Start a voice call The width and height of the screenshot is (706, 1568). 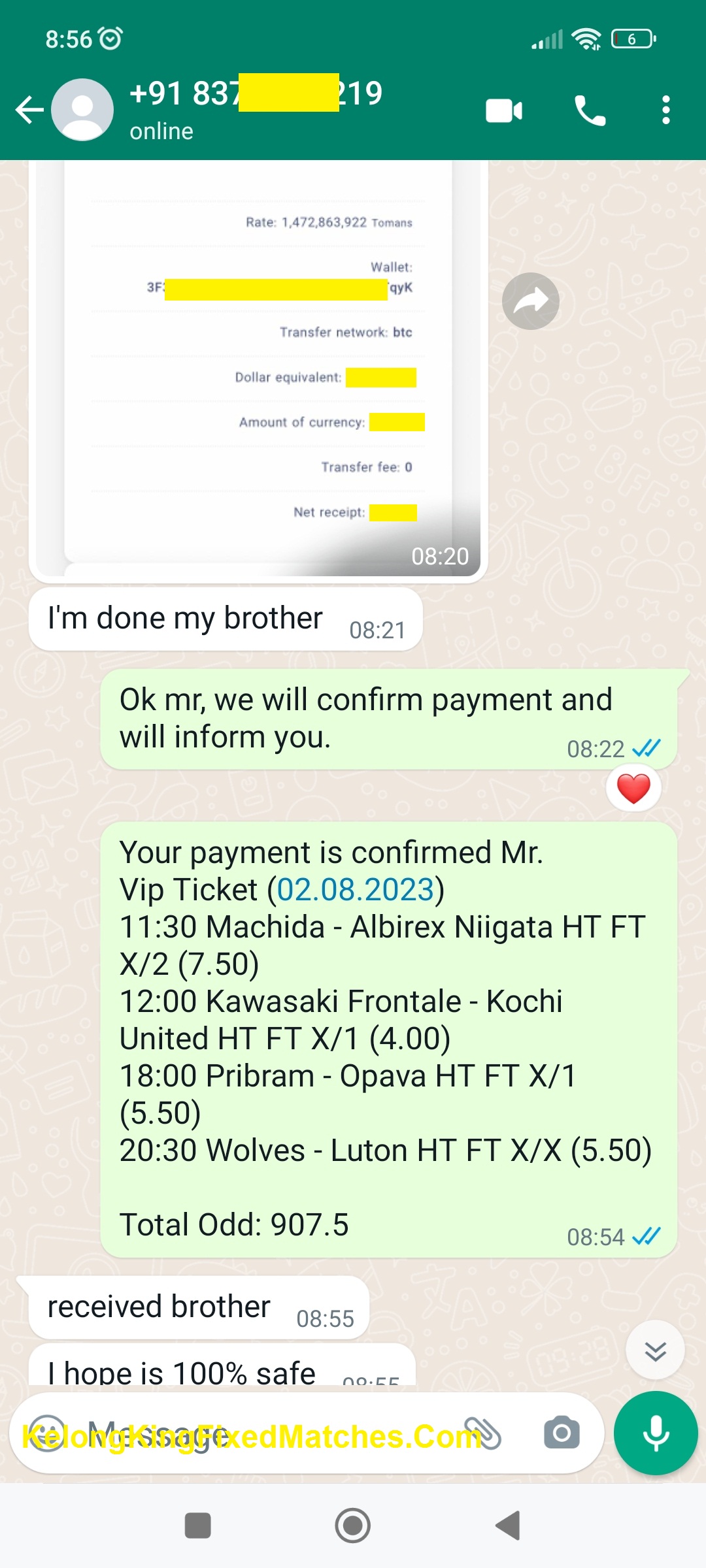pyautogui.click(x=589, y=110)
